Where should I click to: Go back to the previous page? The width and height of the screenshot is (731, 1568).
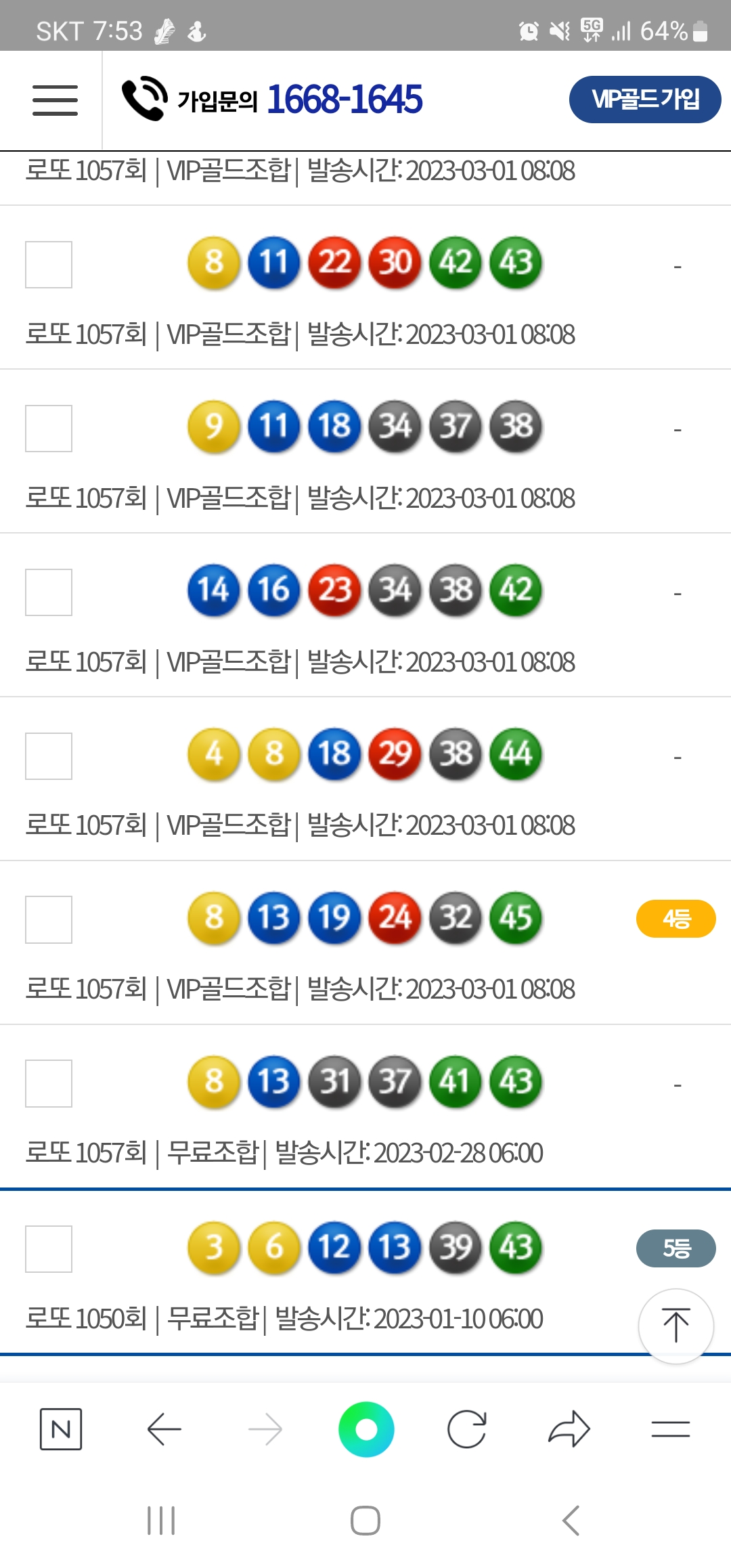(164, 1429)
